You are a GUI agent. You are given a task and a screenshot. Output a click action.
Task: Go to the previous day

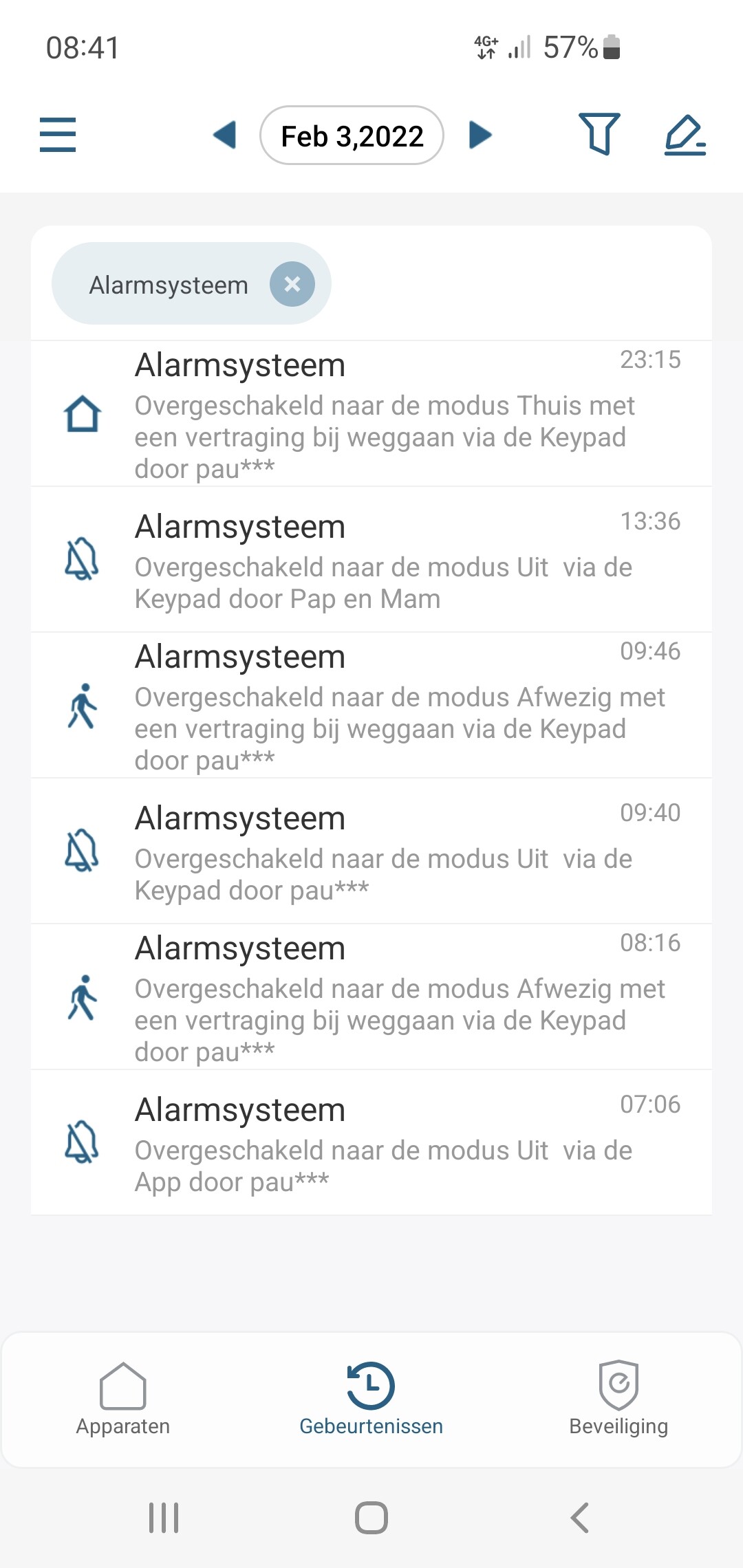[225, 135]
